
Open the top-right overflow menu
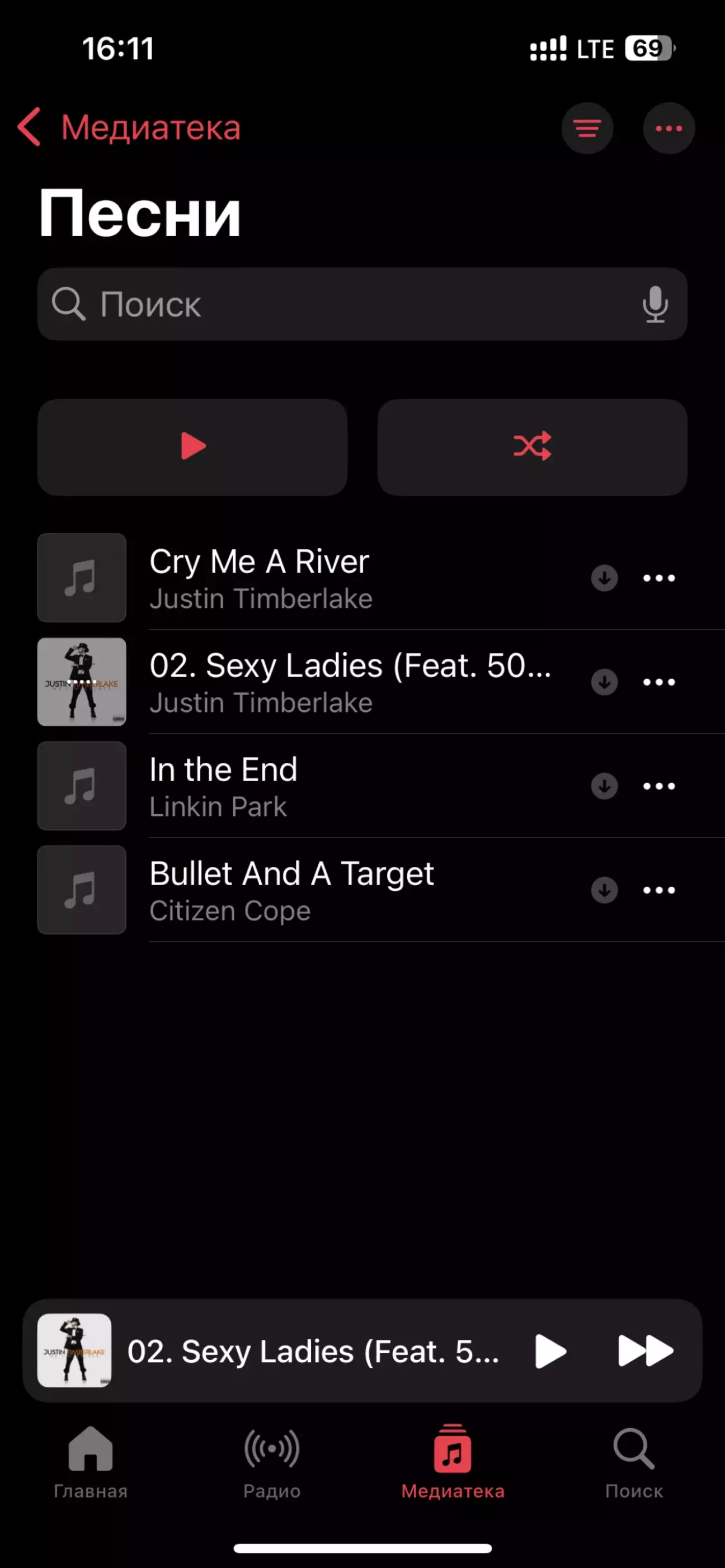pos(668,129)
